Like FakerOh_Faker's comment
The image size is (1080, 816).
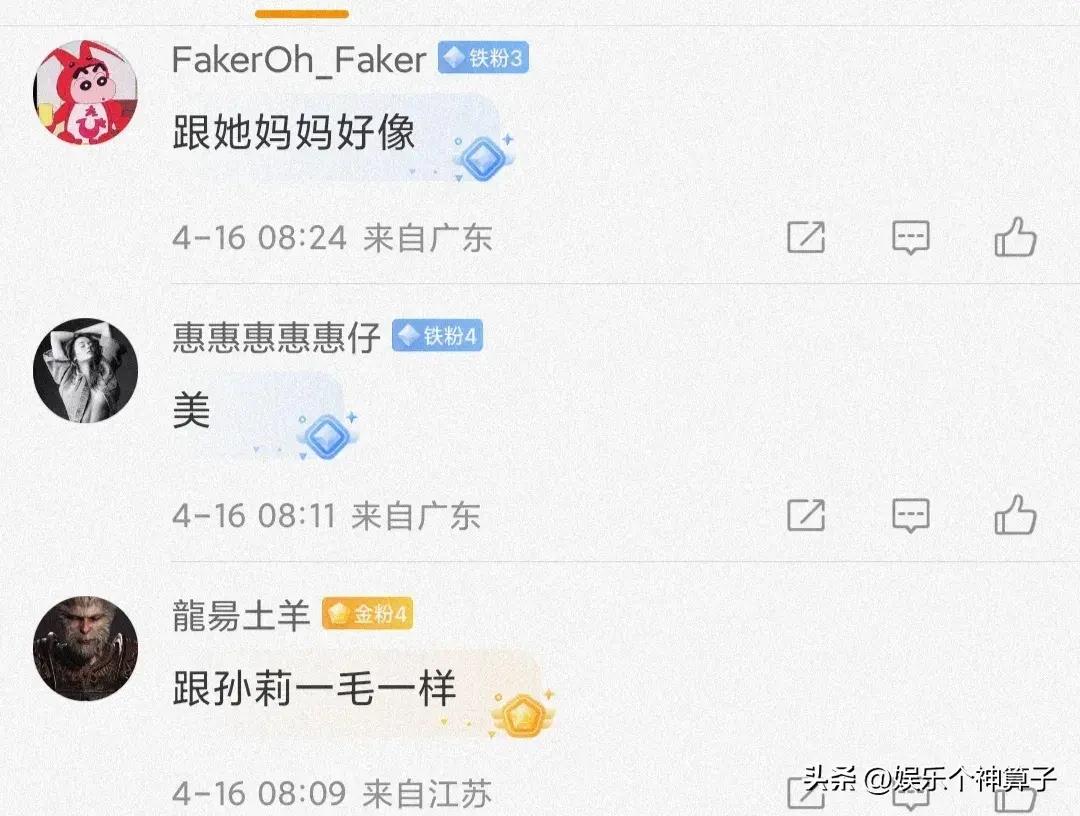(1015, 238)
